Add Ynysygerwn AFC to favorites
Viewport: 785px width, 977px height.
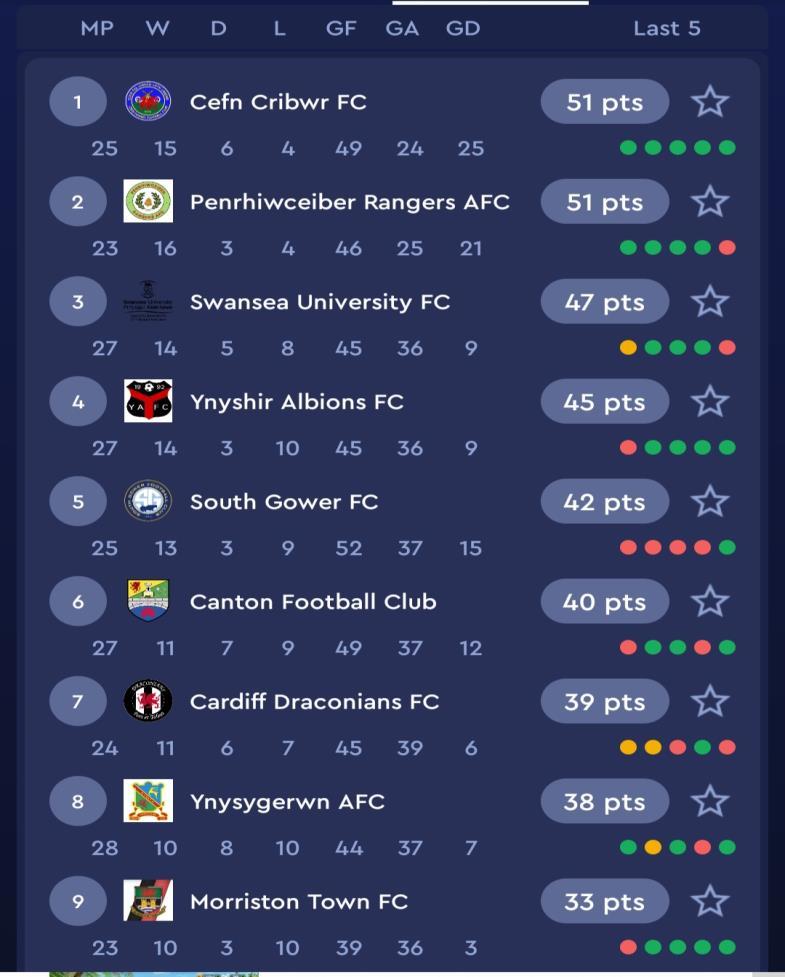[x=710, y=802]
